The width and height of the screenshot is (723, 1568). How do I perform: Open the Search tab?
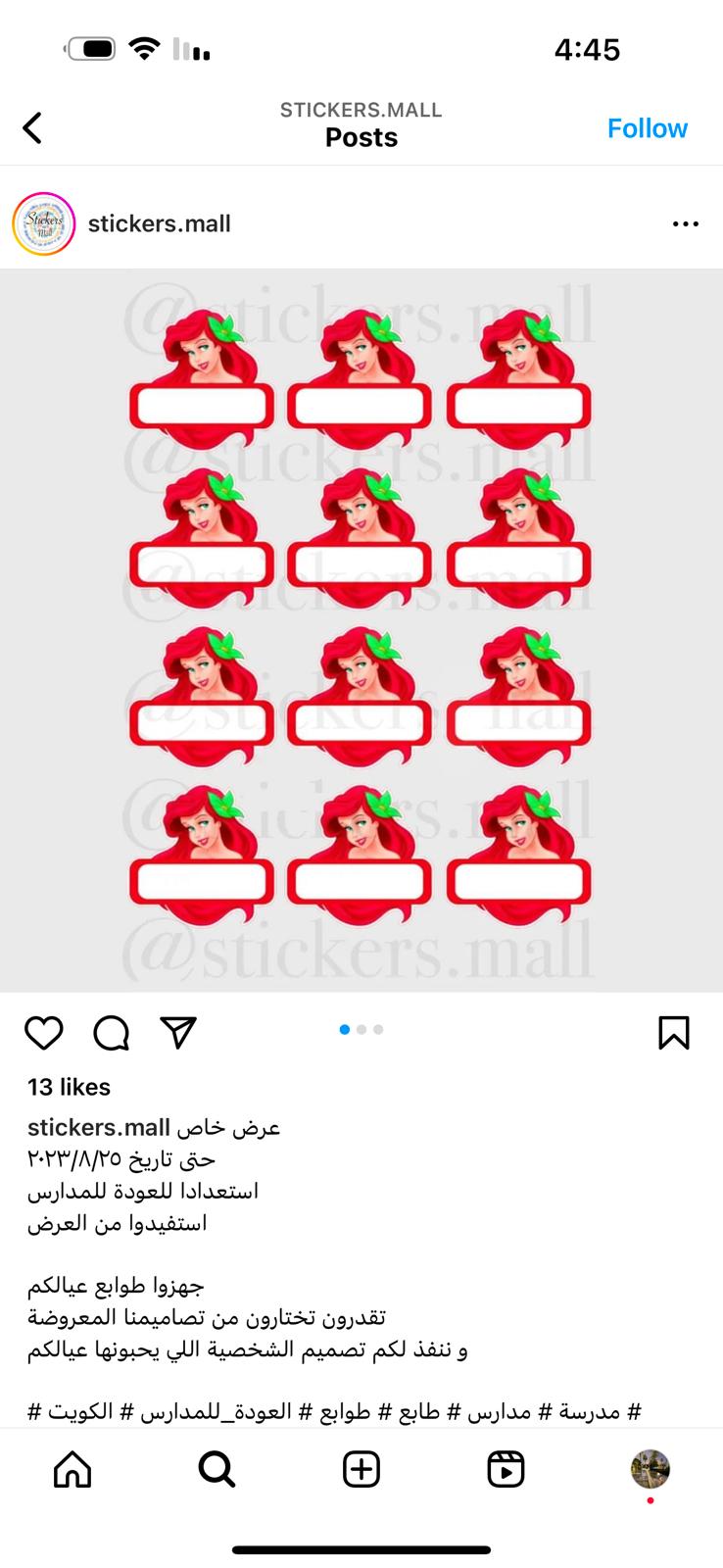tap(217, 1469)
